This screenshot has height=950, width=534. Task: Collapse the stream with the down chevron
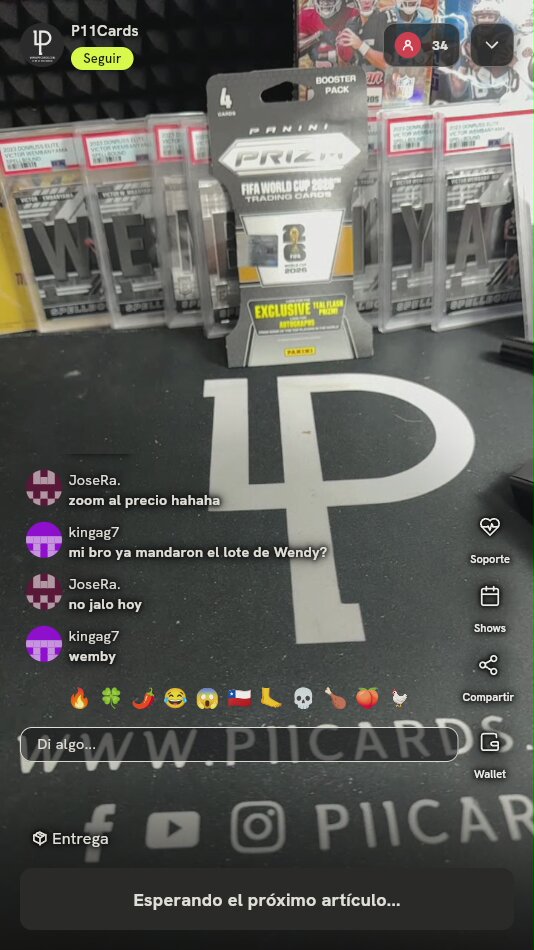coord(492,45)
